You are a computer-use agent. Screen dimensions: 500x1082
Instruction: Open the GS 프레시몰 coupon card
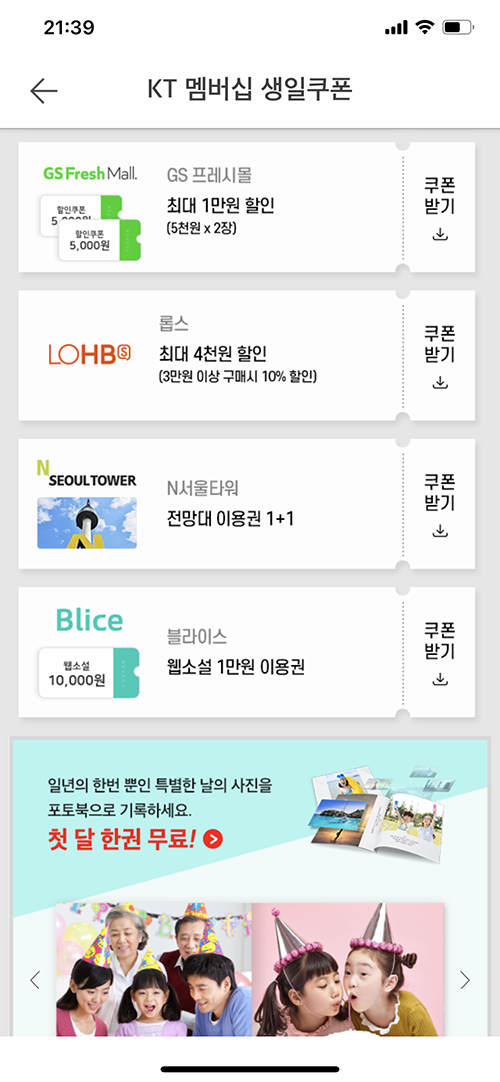(x=210, y=208)
